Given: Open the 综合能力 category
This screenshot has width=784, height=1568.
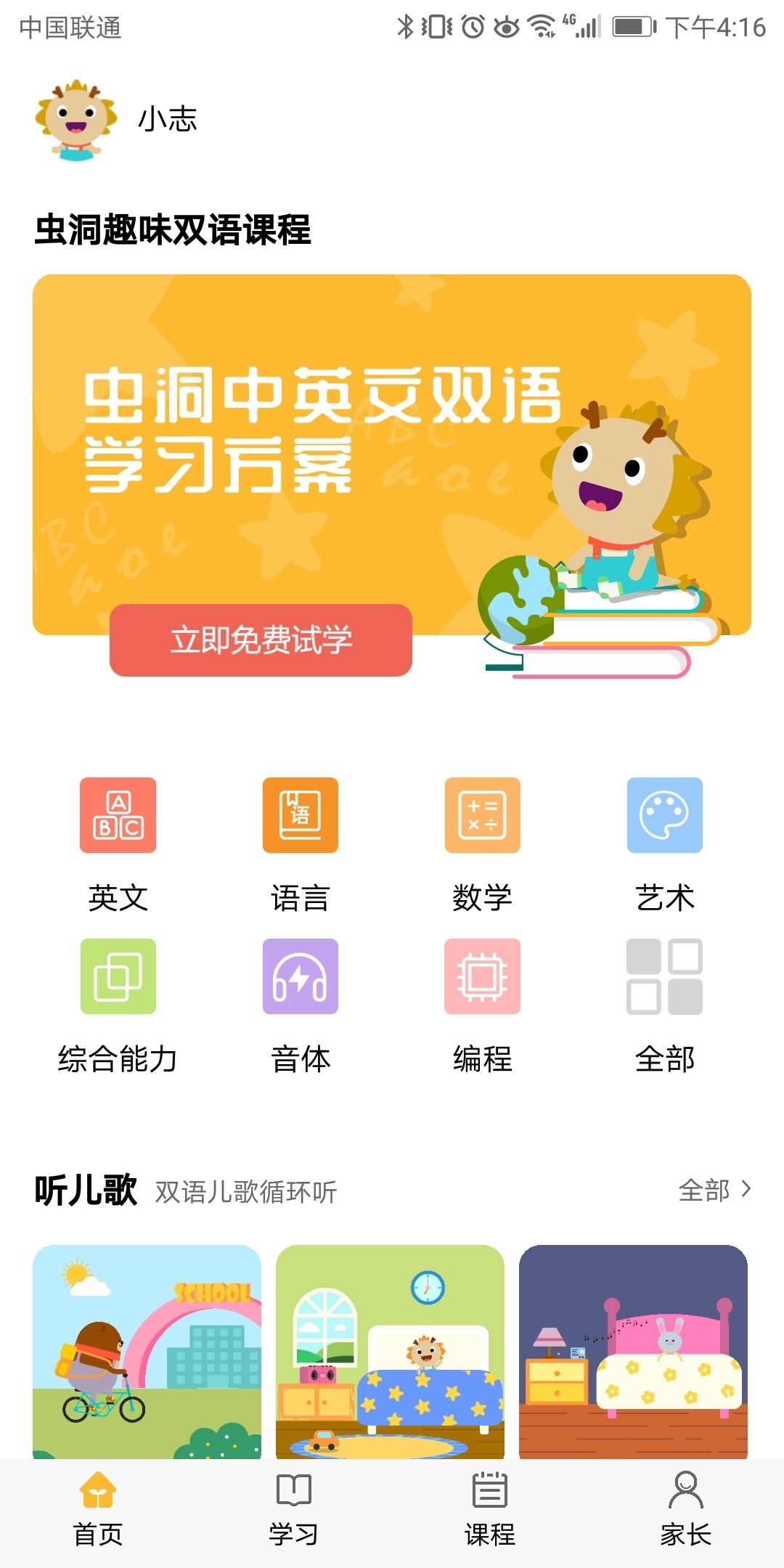Looking at the screenshot, I should [x=118, y=1007].
